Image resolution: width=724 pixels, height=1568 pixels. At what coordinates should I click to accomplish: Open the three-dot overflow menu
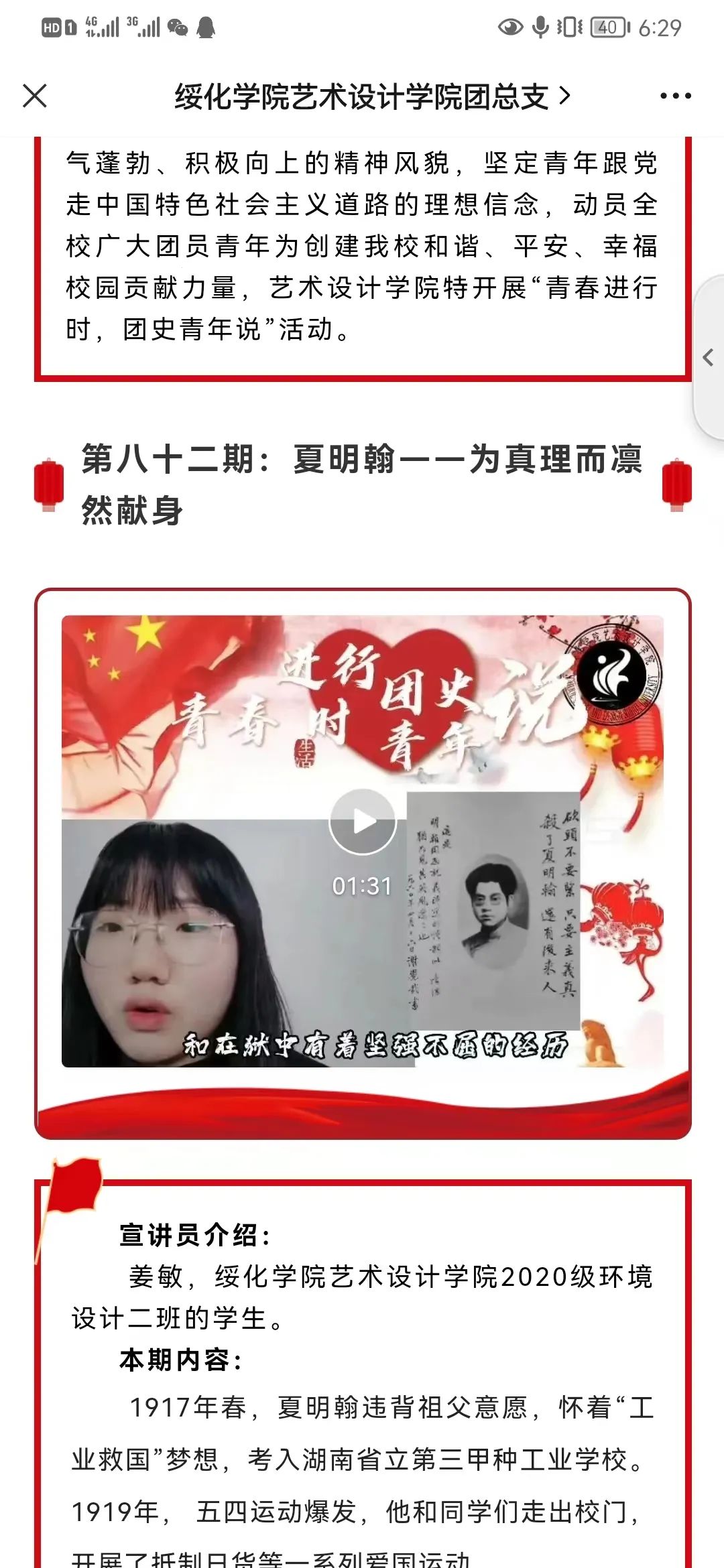(x=675, y=96)
